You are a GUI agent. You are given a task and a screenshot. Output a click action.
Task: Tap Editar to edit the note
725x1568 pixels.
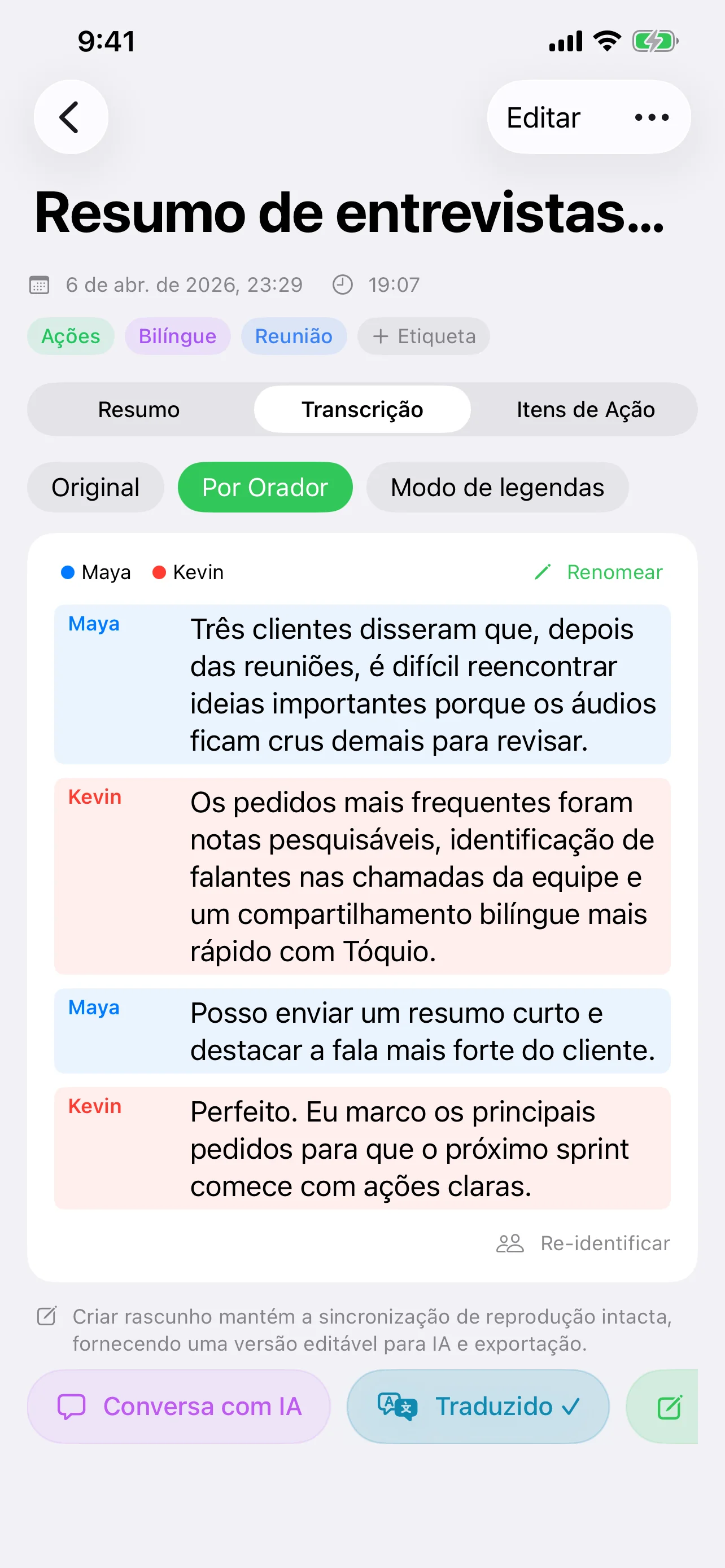(x=543, y=117)
